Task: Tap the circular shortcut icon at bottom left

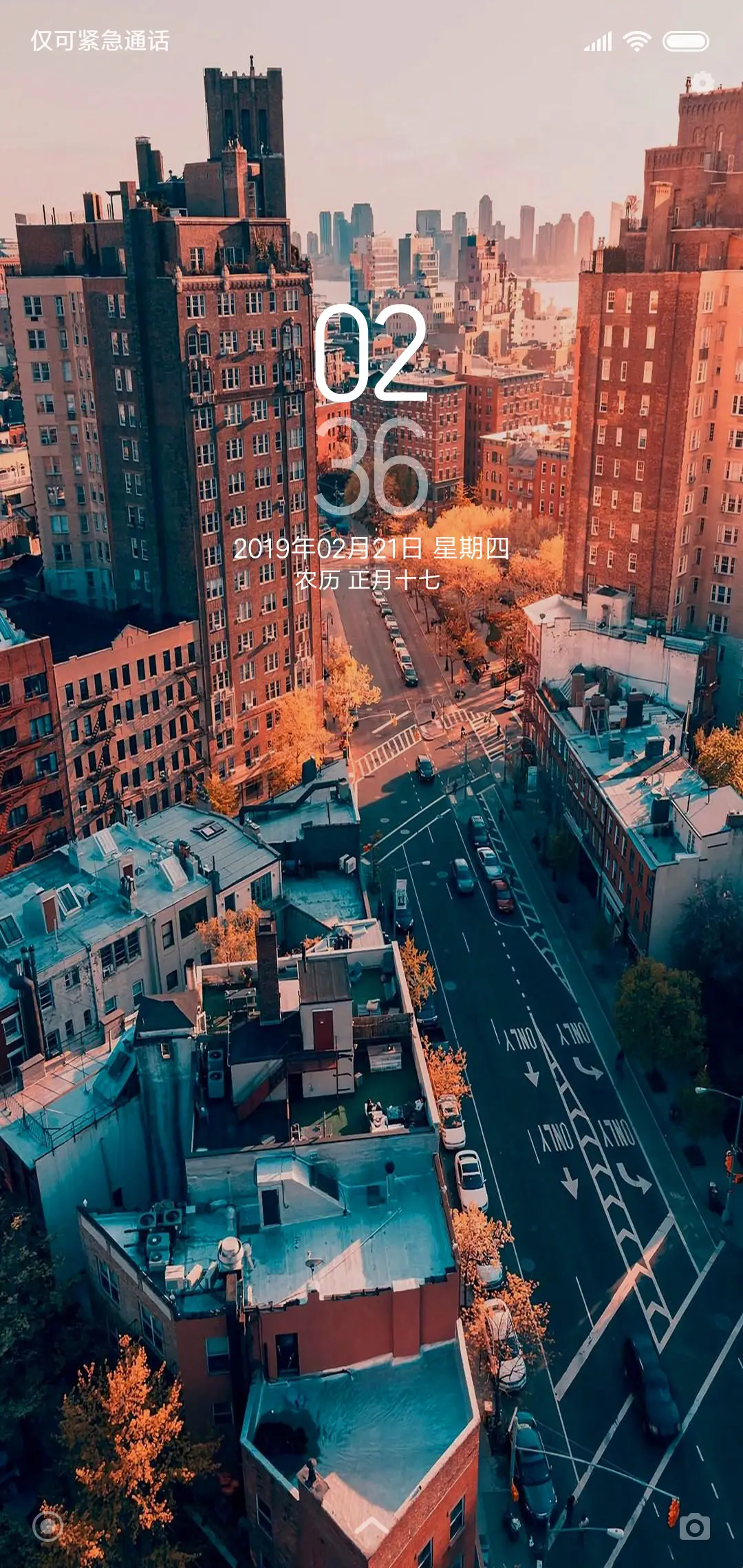Action: [47, 1527]
